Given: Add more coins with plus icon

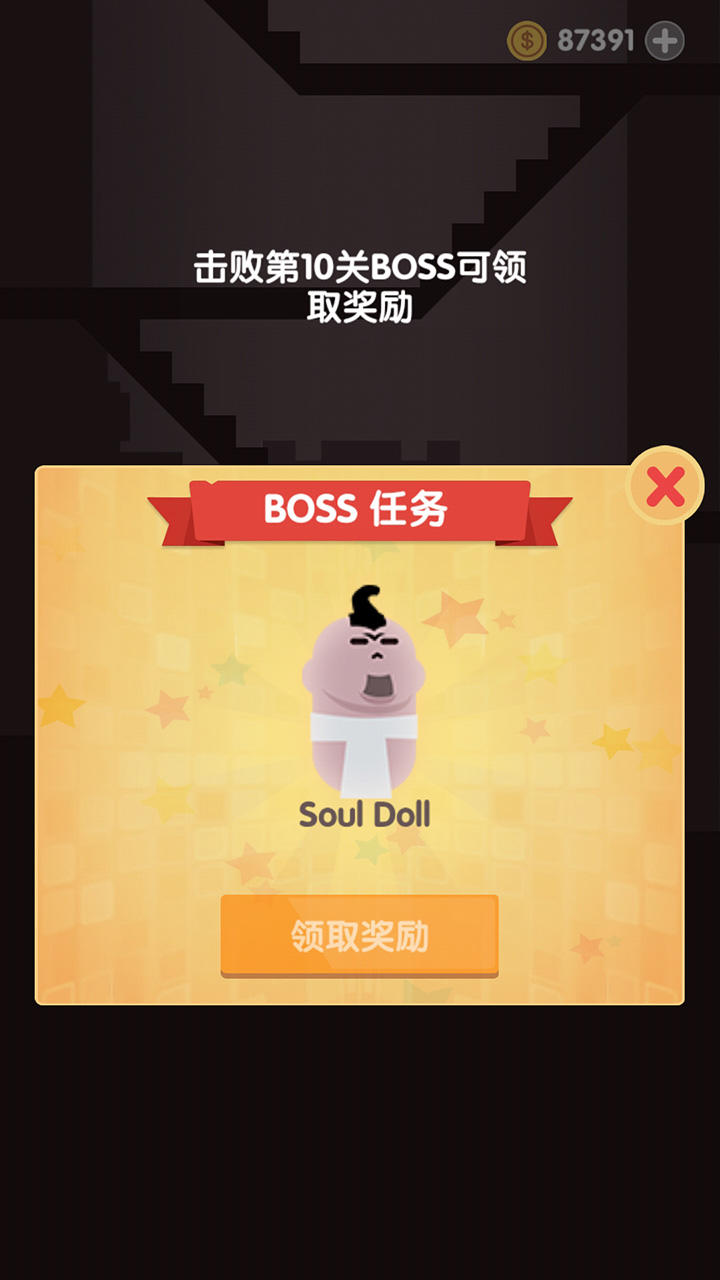Looking at the screenshot, I should click(x=665, y=41).
